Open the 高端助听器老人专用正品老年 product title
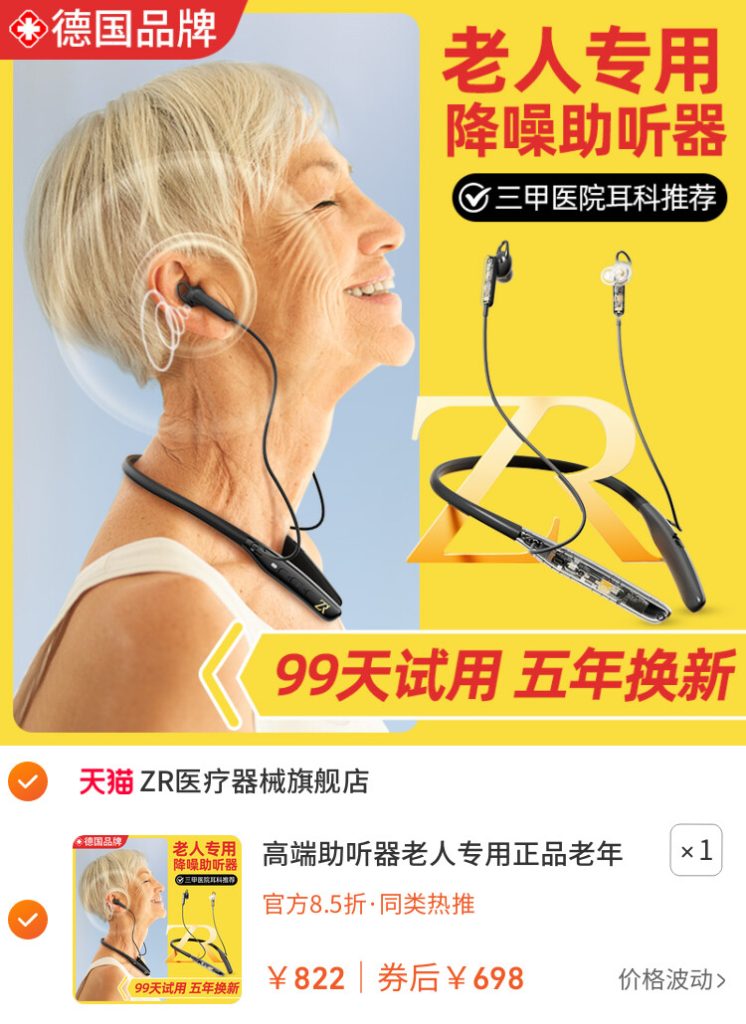746x1024 pixels. tap(442, 853)
